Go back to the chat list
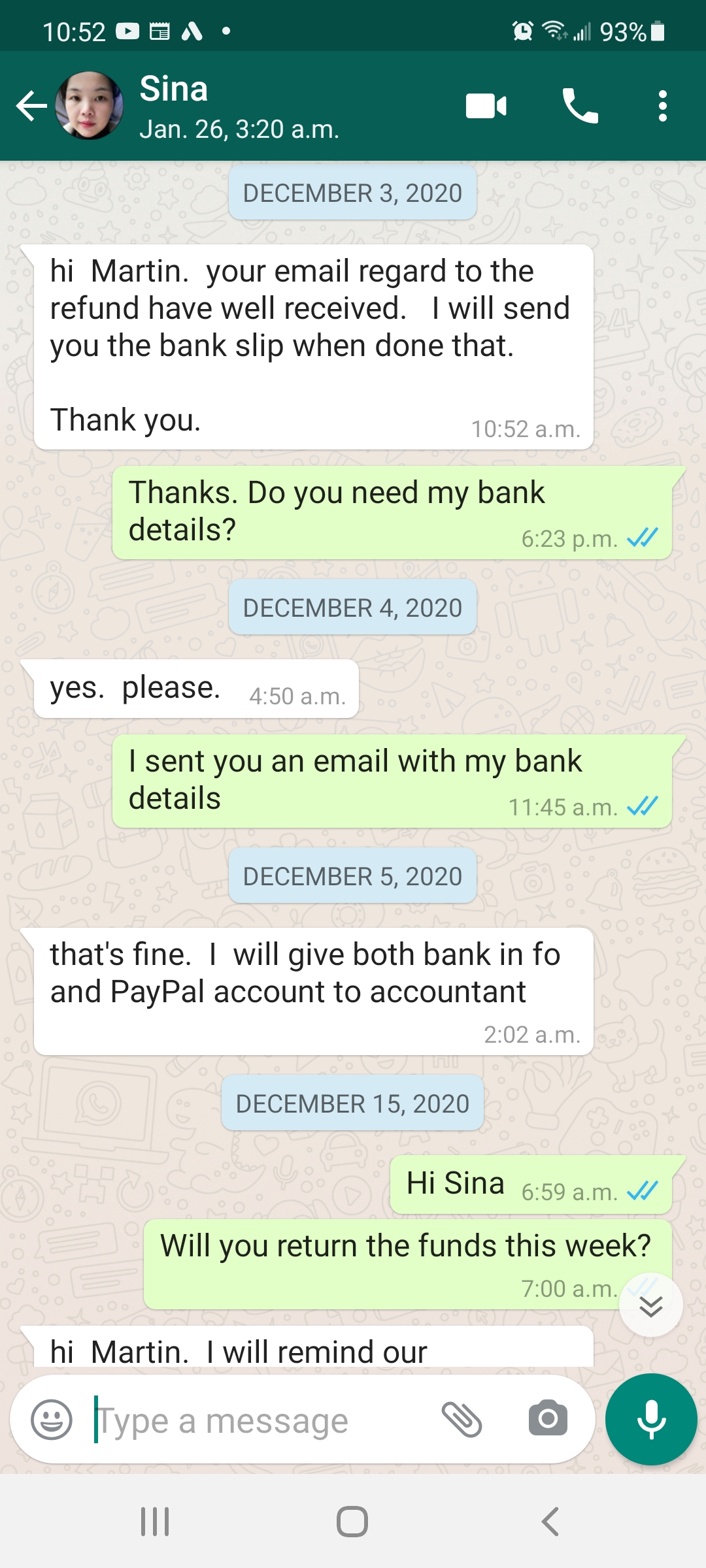The width and height of the screenshot is (706, 1568). [x=31, y=106]
